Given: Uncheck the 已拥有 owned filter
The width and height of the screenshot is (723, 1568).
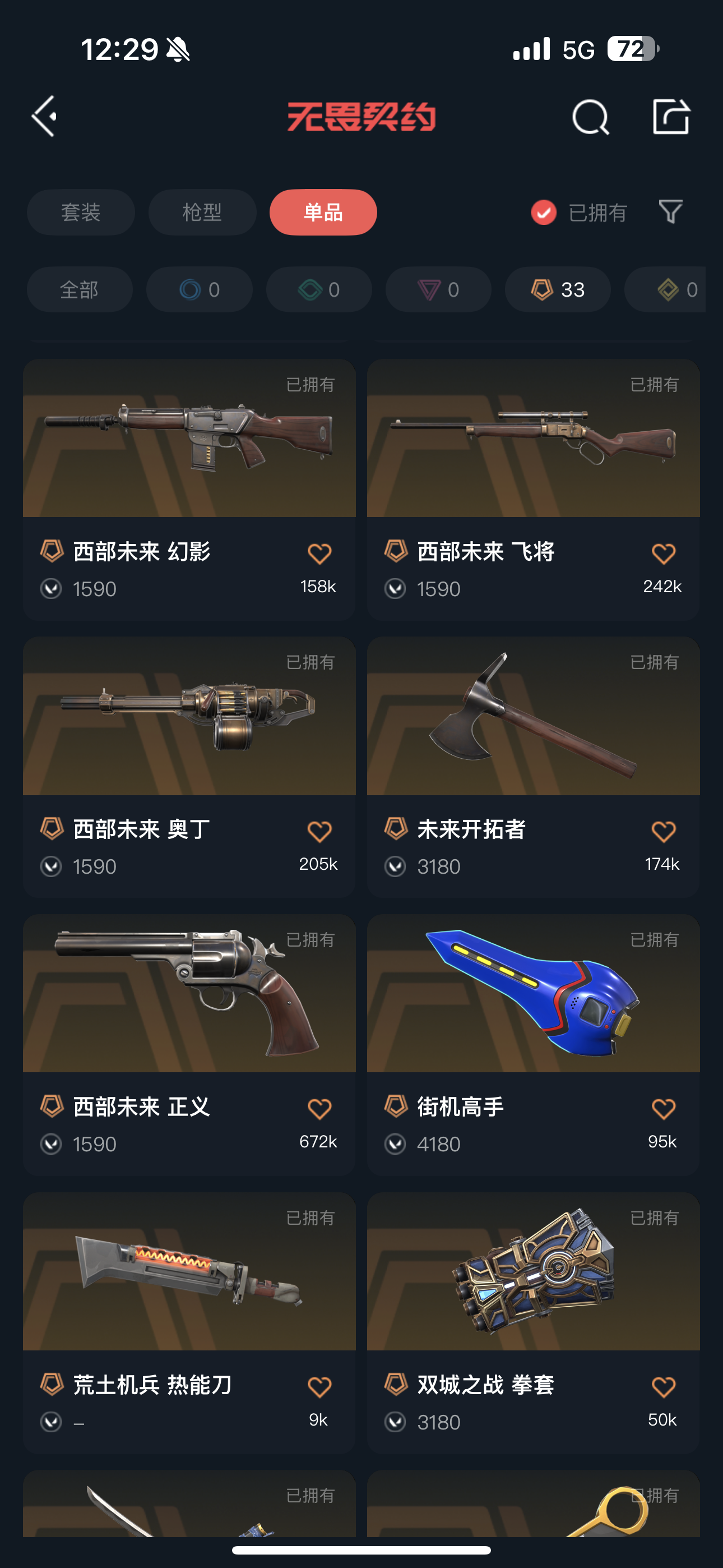Looking at the screenshot, I should click(x=544, y=213).
